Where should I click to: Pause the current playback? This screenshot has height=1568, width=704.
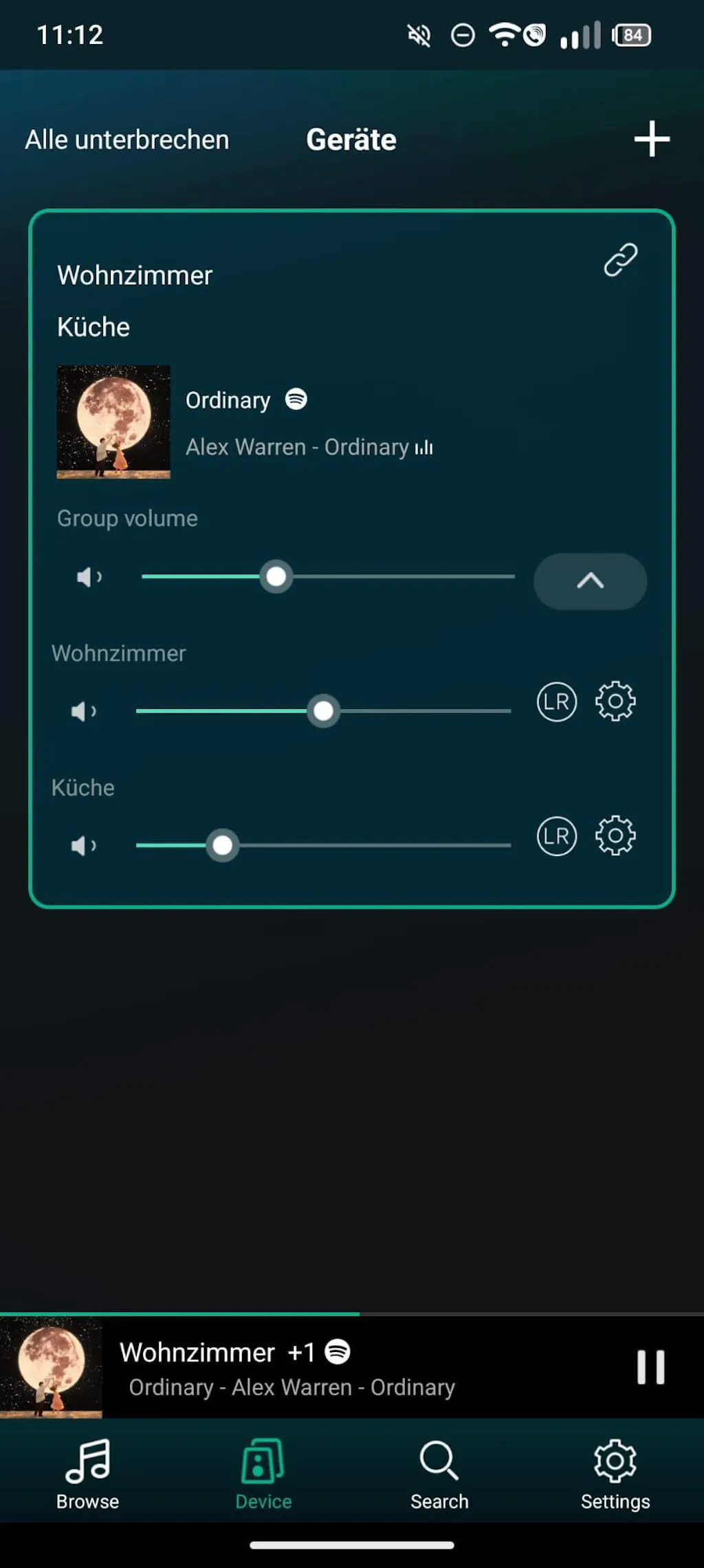[650, 1367]
